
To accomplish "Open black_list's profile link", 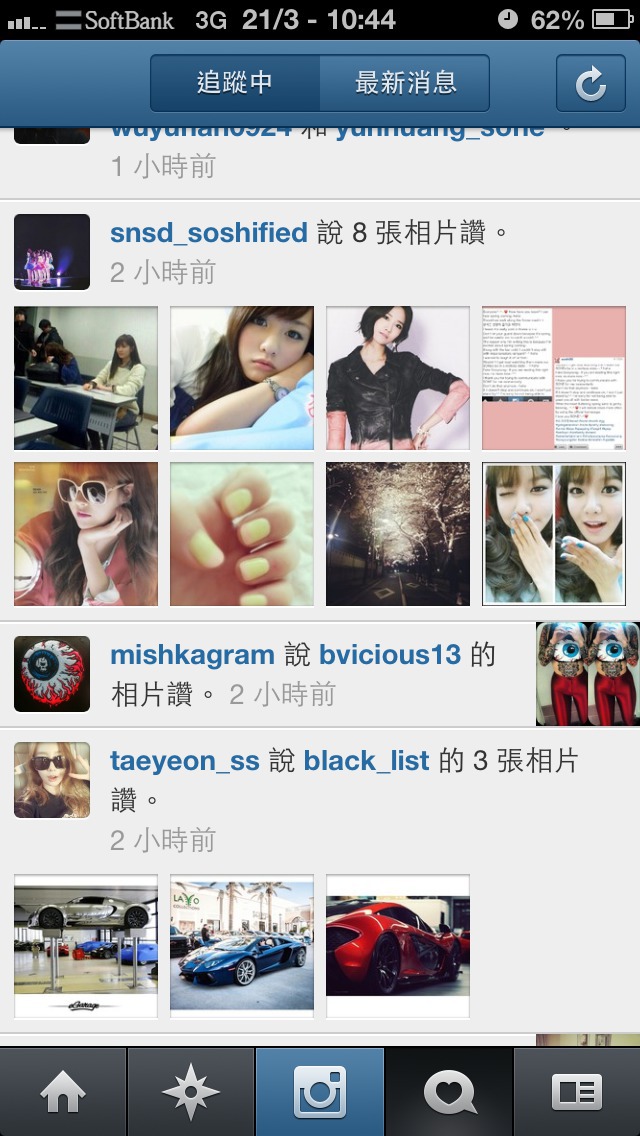I will [x=367, y=761].
